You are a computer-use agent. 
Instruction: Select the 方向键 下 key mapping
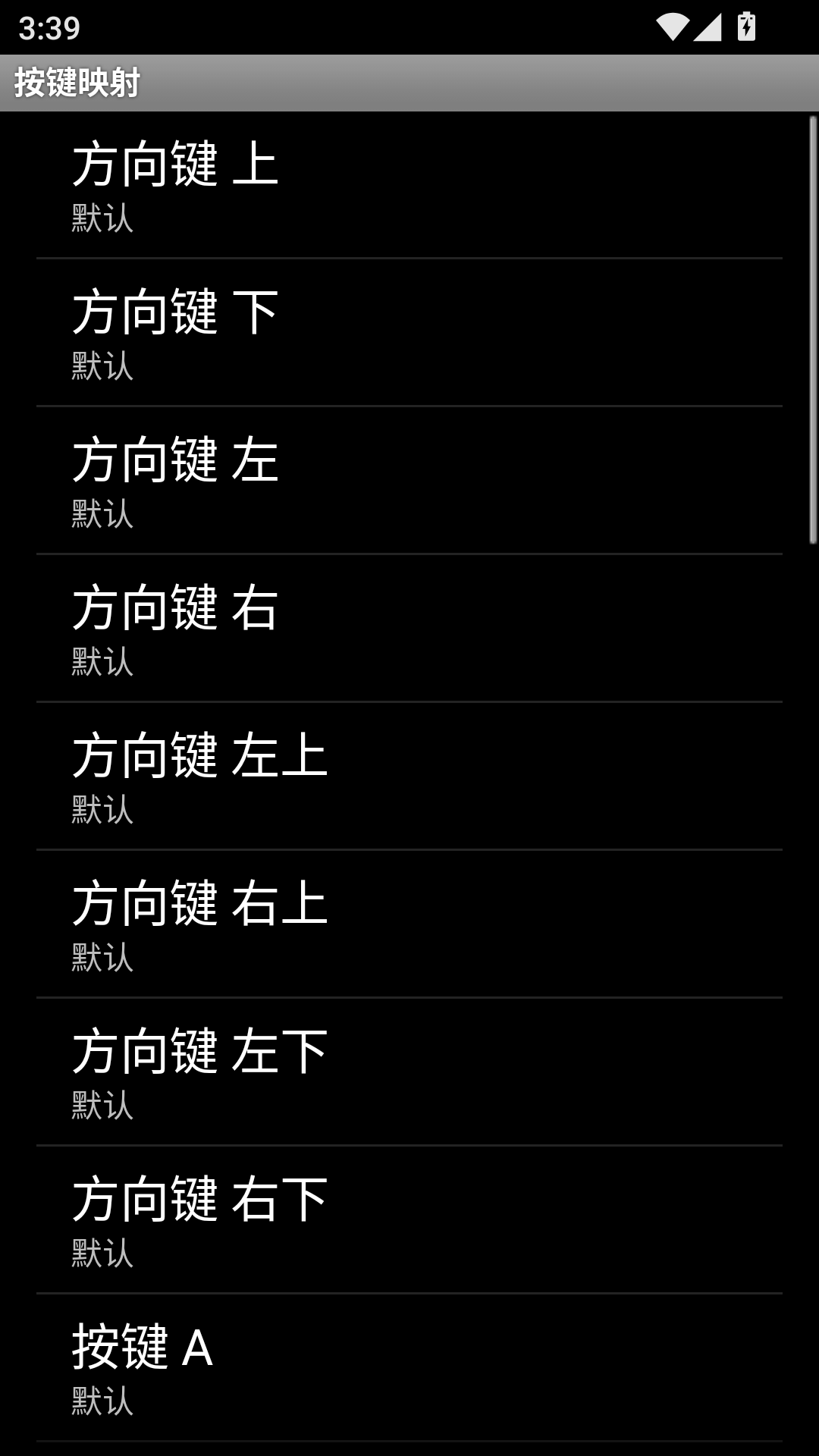[x=409, y=333]
